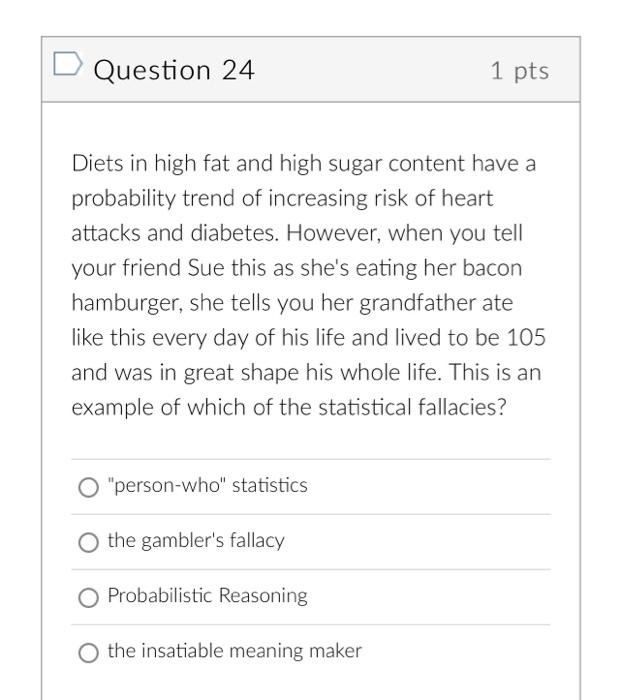Select the "person-who" statistics answer
The width and height of the screenshot is (622, 700).
tap(89, 487)
